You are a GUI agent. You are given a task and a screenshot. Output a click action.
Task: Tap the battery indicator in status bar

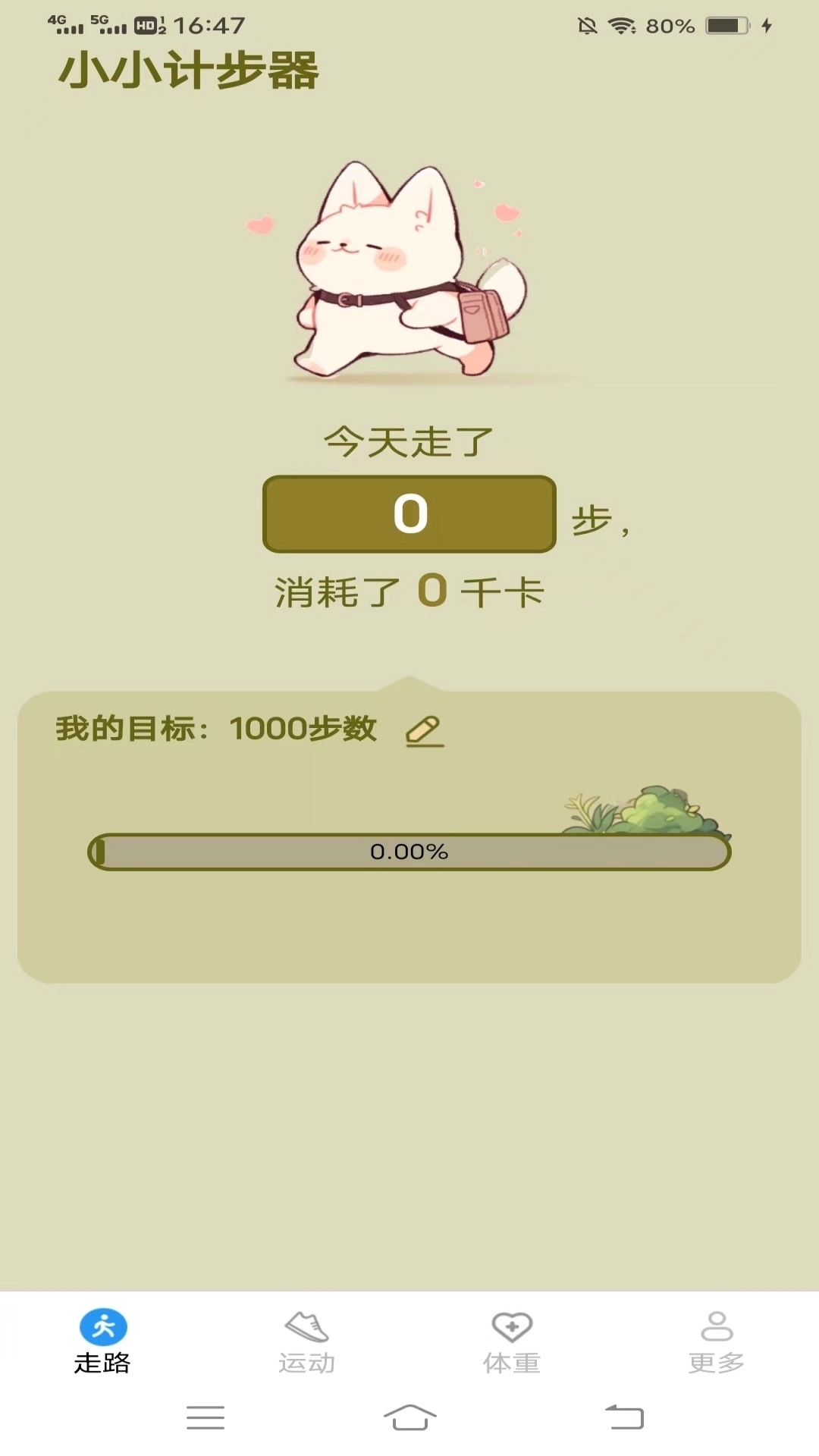(x=724, y=24)
